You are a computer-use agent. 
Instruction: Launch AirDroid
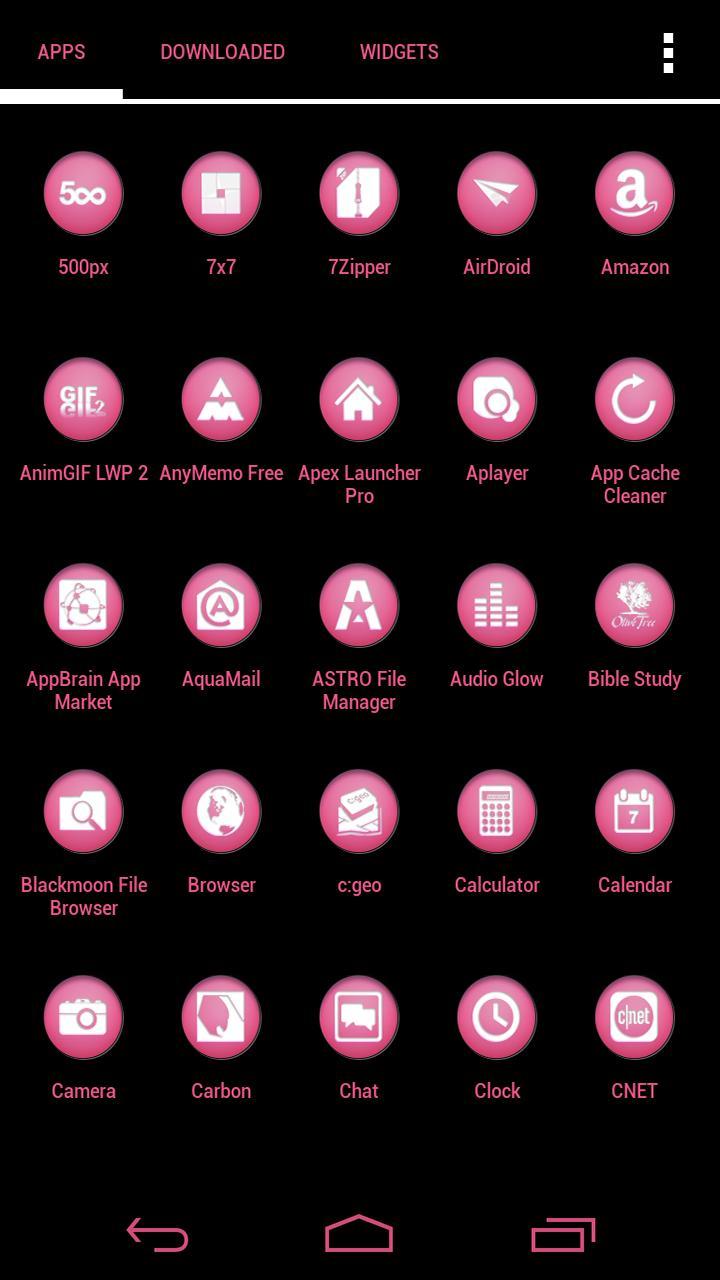(497, 194)
